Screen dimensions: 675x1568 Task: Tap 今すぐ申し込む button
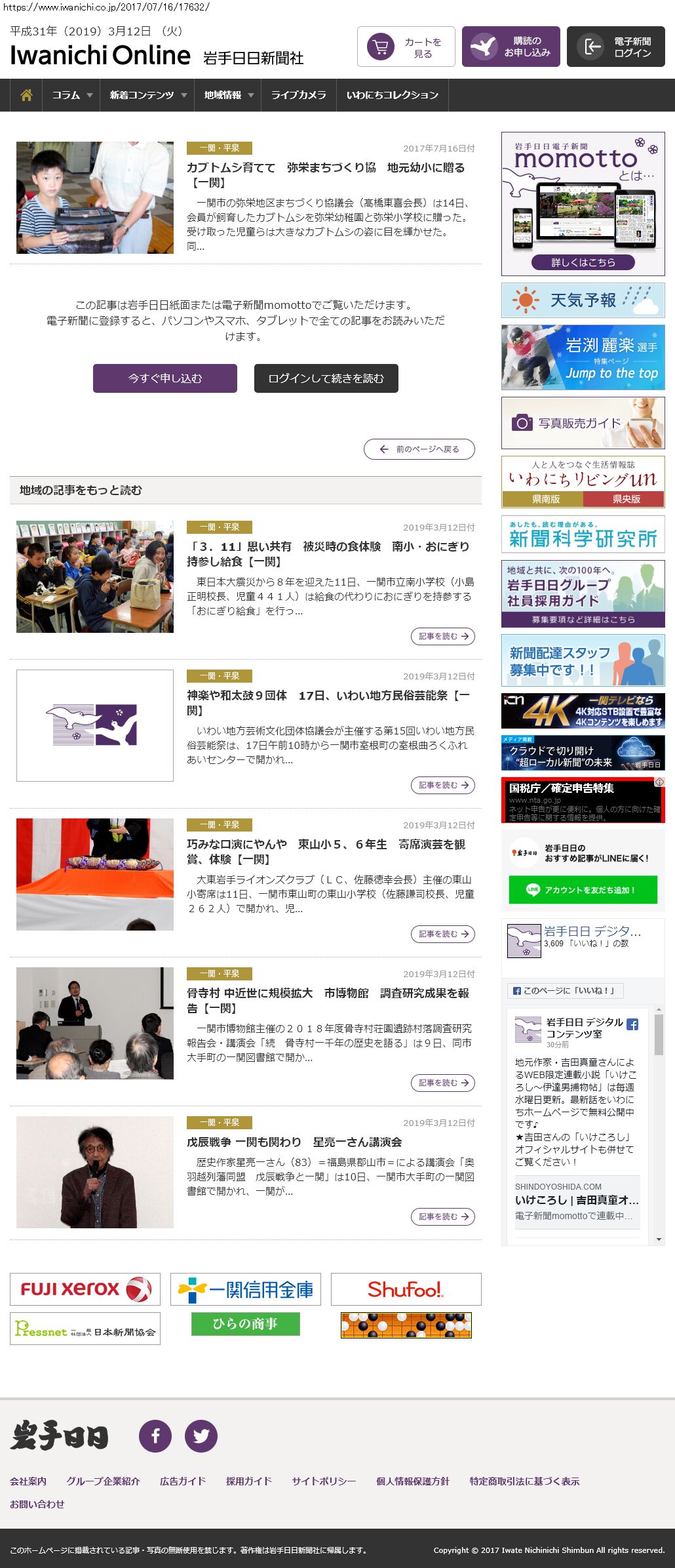(165, 378)
